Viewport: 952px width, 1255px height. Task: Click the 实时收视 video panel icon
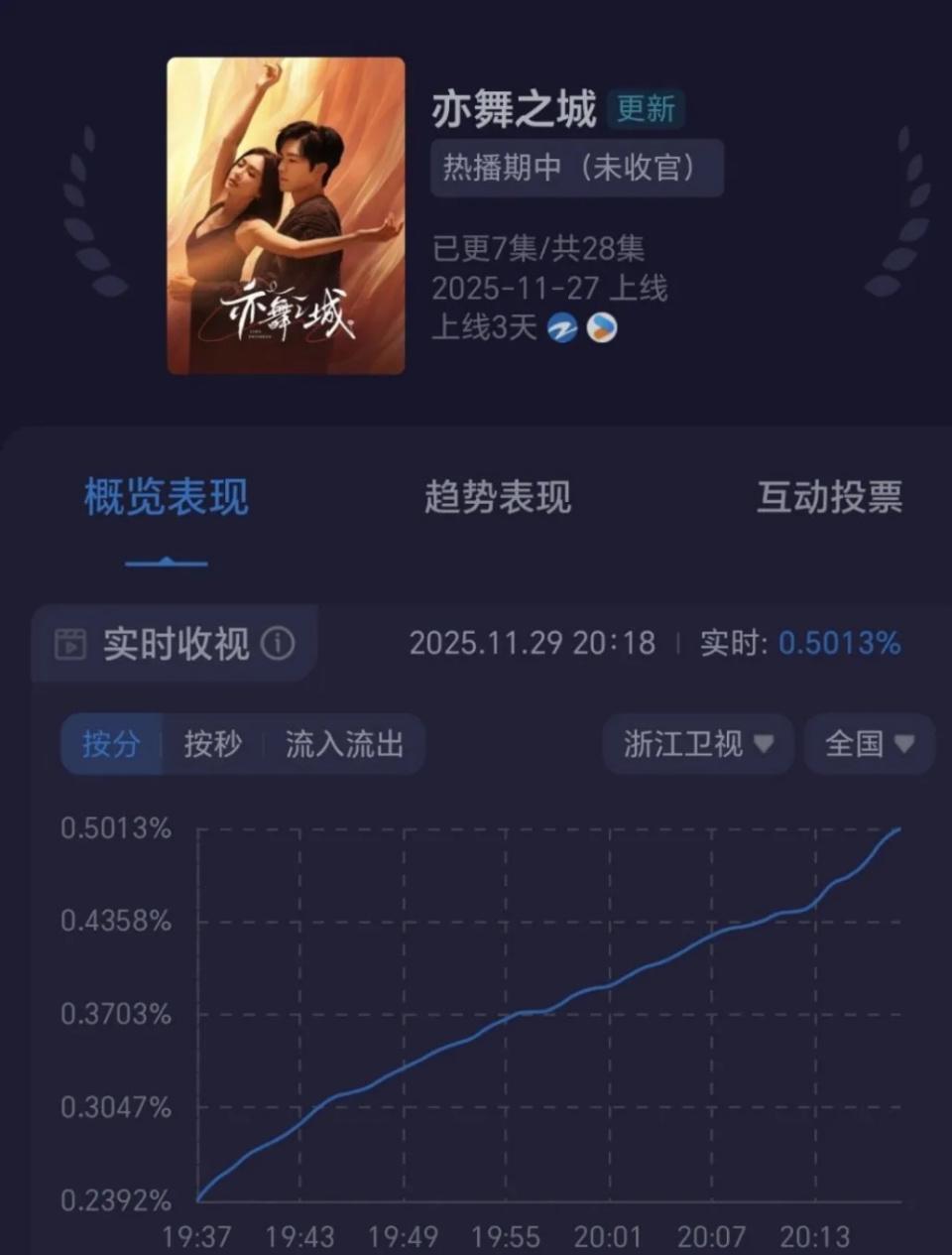point(69,644)
